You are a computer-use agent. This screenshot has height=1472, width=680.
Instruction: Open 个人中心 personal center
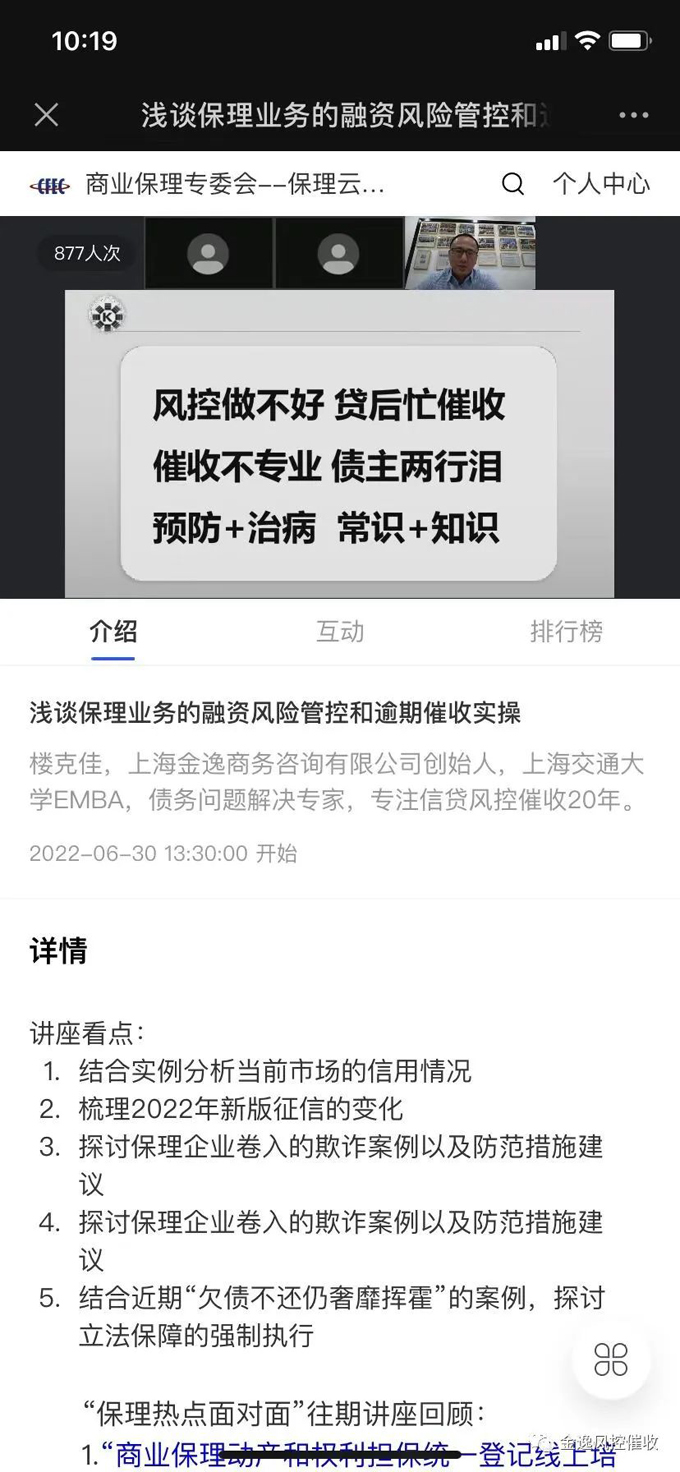click(601, 184)
